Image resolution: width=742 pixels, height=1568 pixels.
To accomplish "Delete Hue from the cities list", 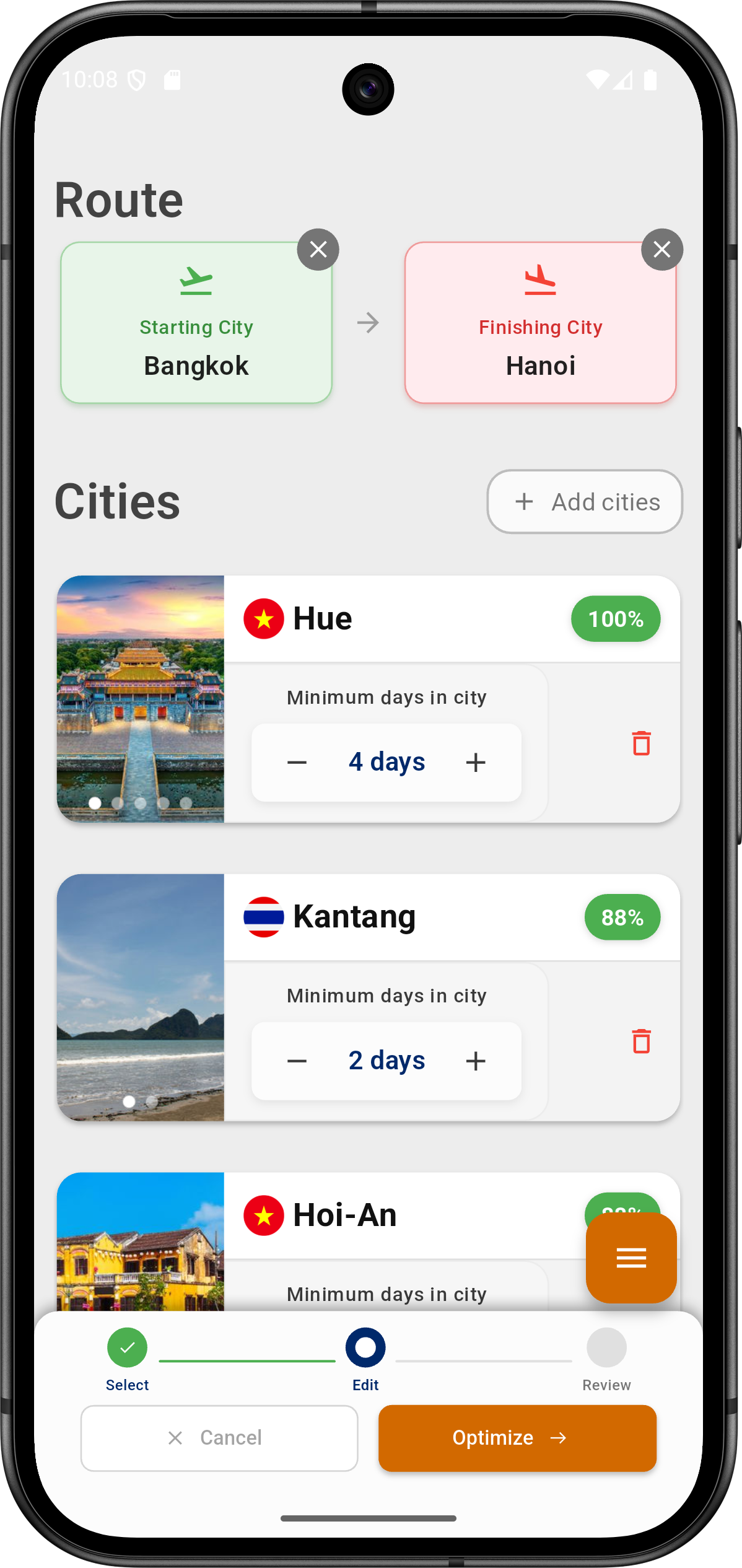I will tap(641, 743).
